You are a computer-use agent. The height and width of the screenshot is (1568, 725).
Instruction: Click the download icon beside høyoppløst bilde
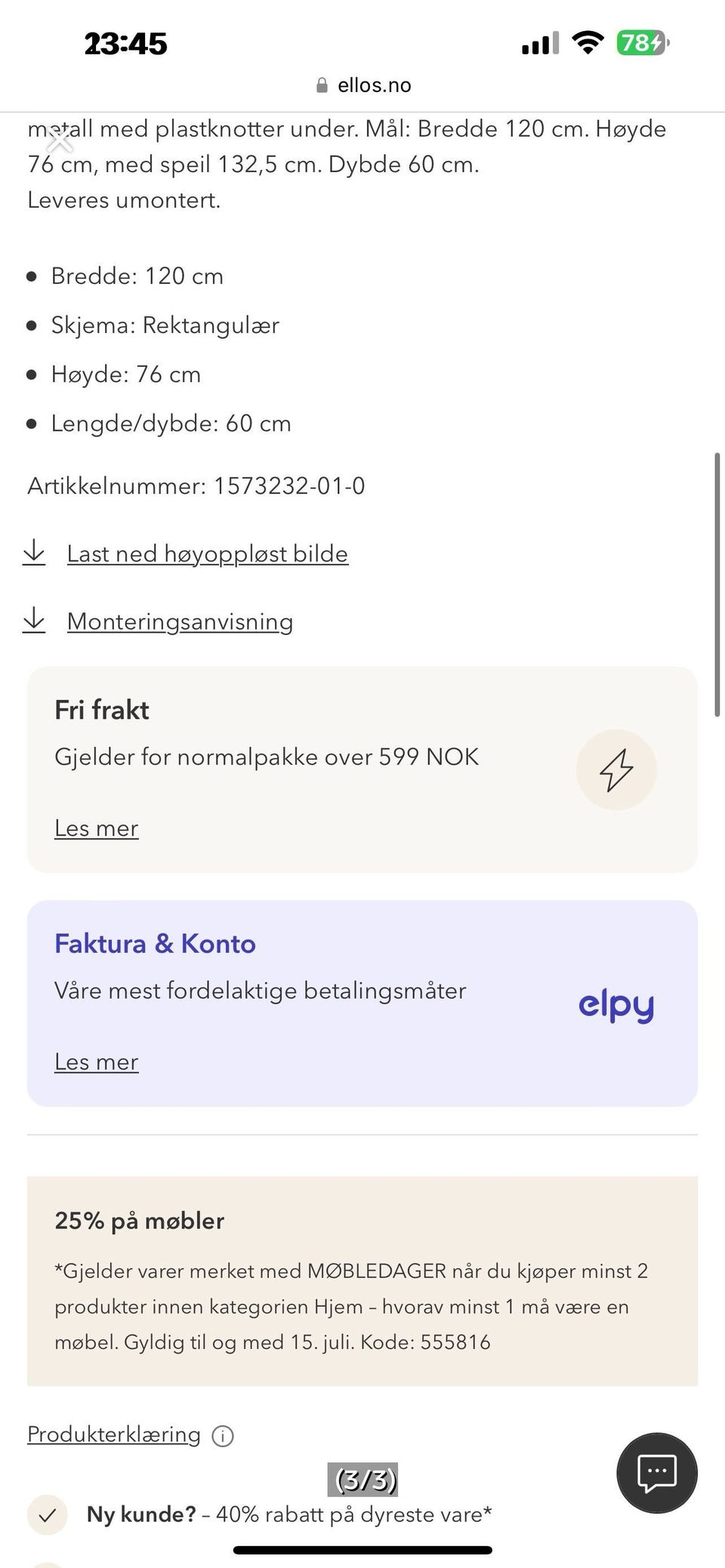(x=35, y=553)
